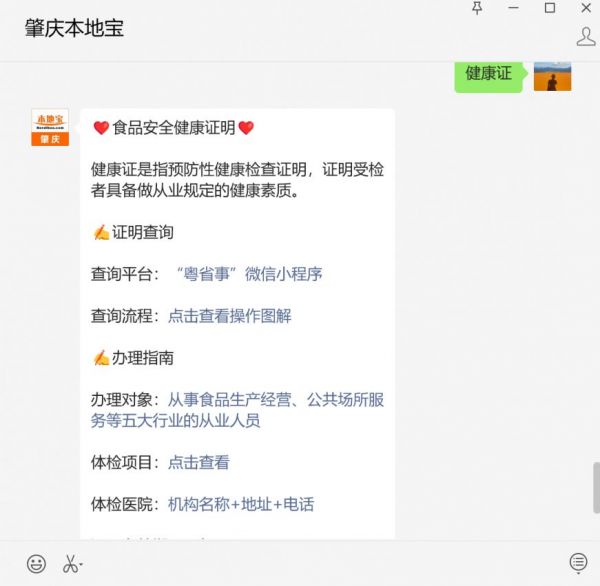Viewport: 600px width, 586px height.
Task: Minimize the chat window
Action: (x=513, y=8)
